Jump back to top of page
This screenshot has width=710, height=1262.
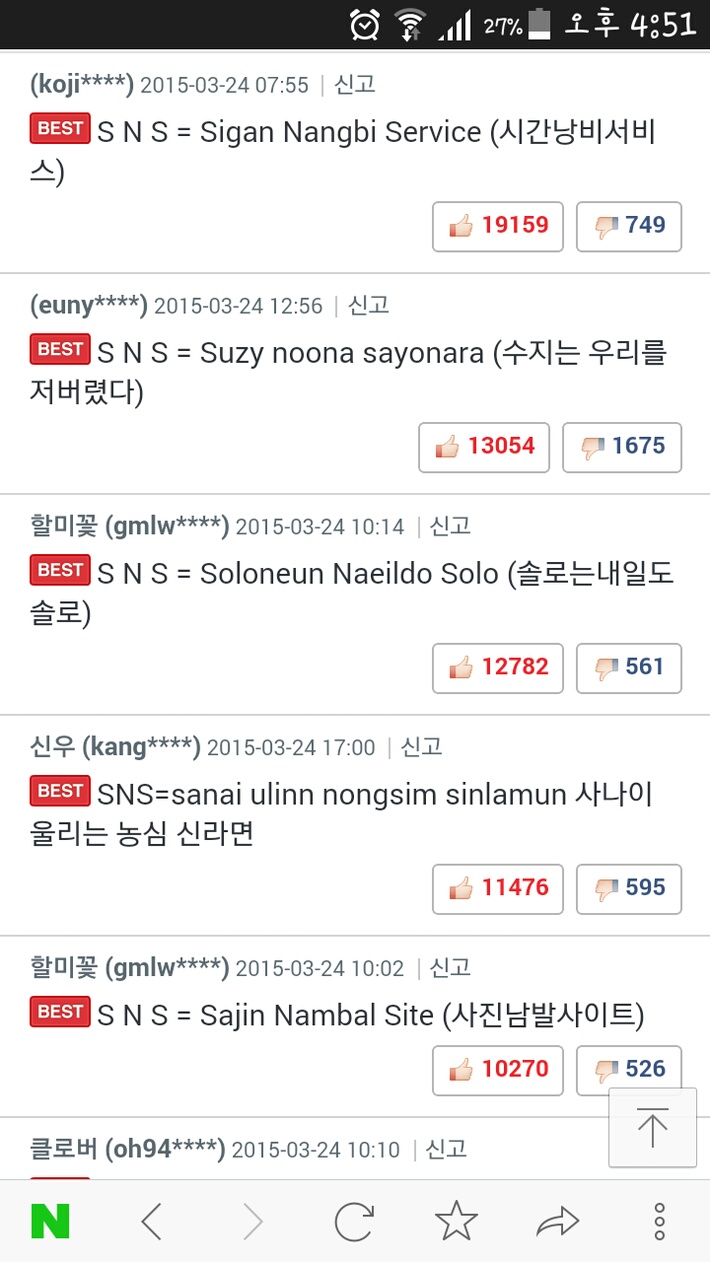pyautogui.click(x=652, y=1128)
